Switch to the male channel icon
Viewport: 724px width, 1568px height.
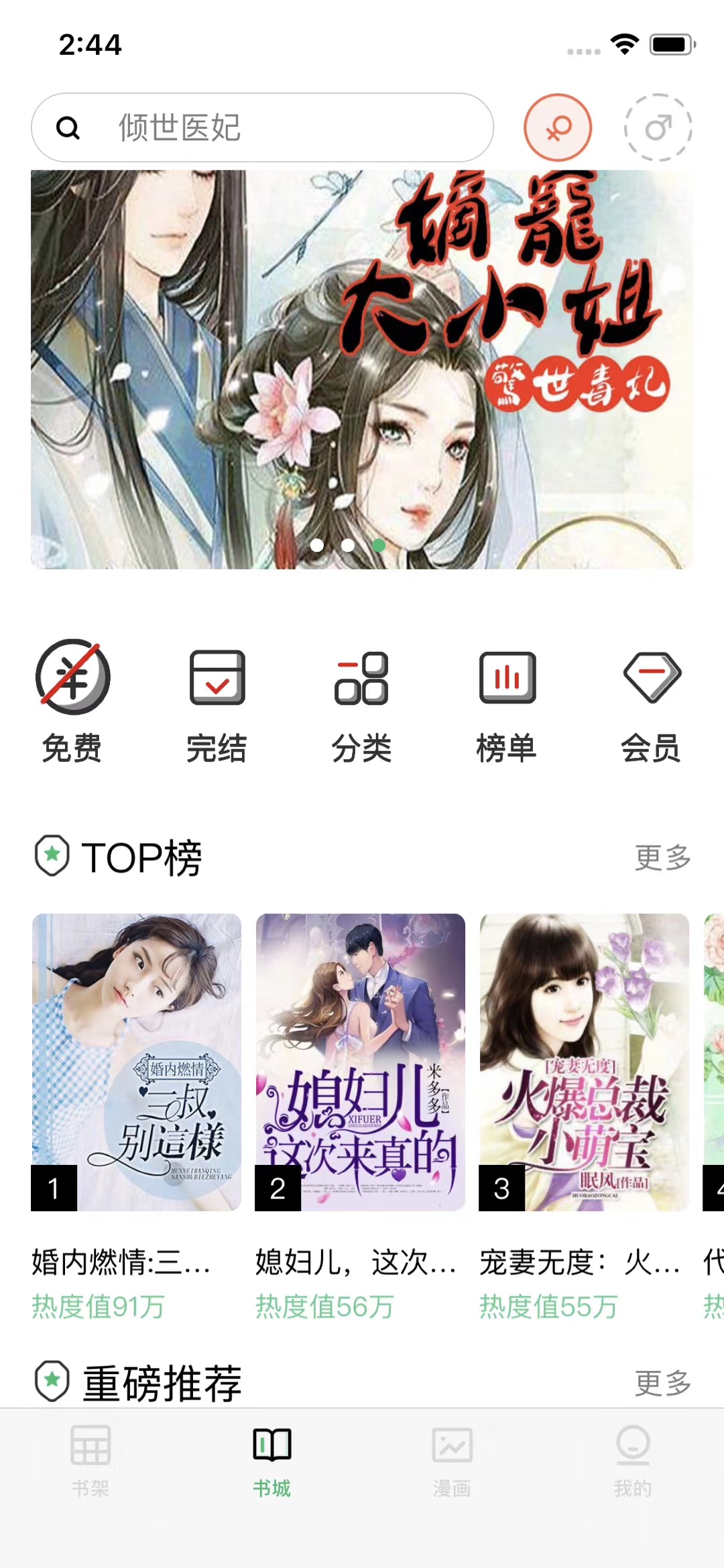[658, 127]
